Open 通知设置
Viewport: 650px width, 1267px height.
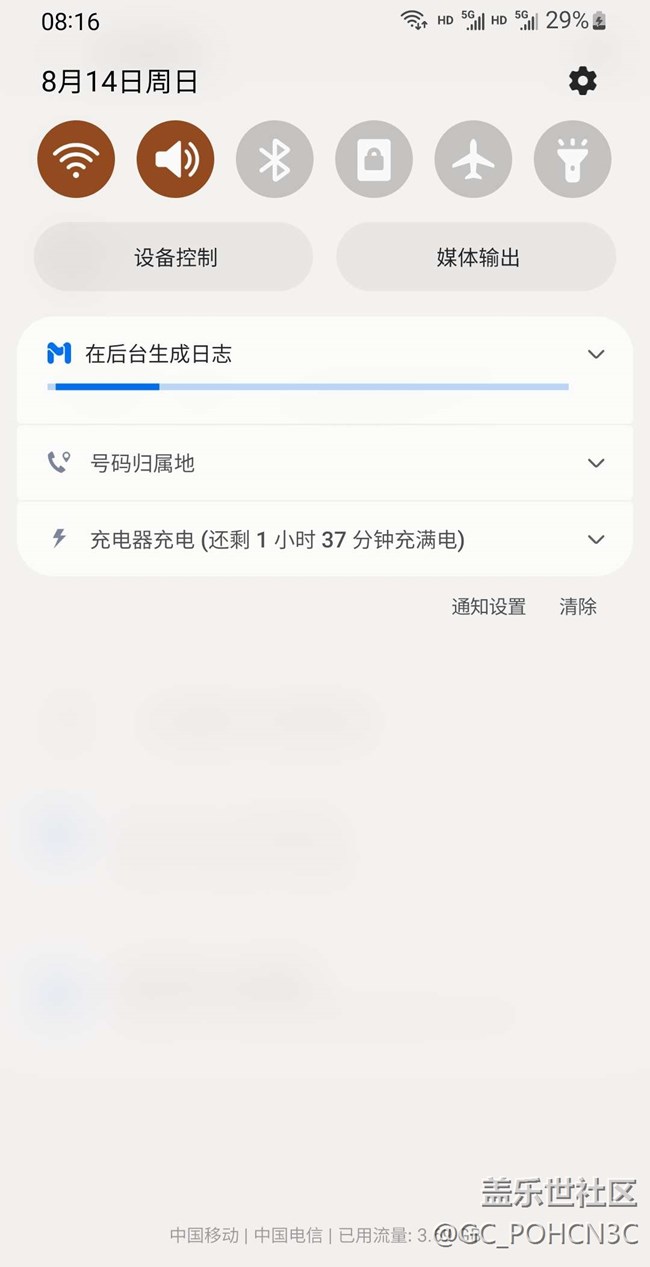tap(488, 606)
